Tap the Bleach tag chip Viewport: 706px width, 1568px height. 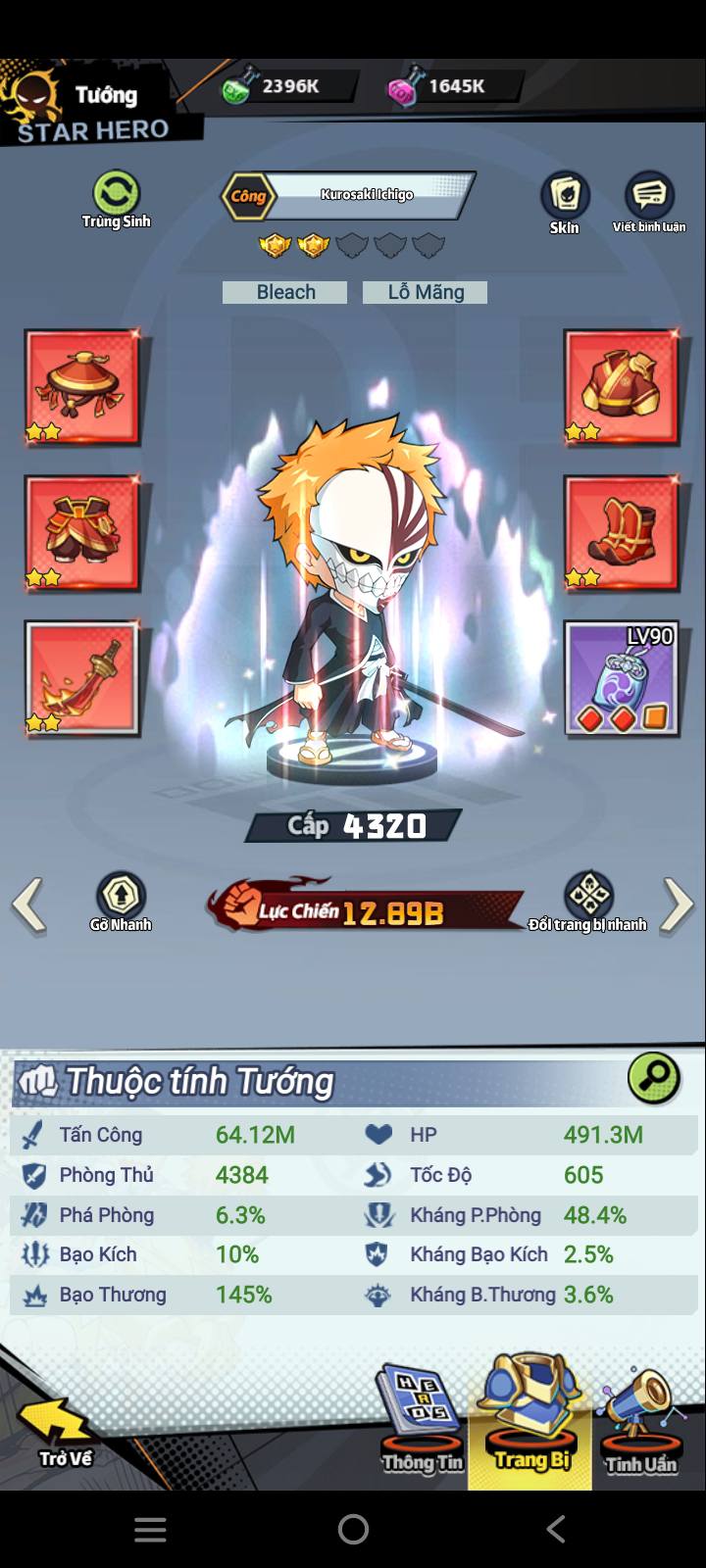(285, 292)
